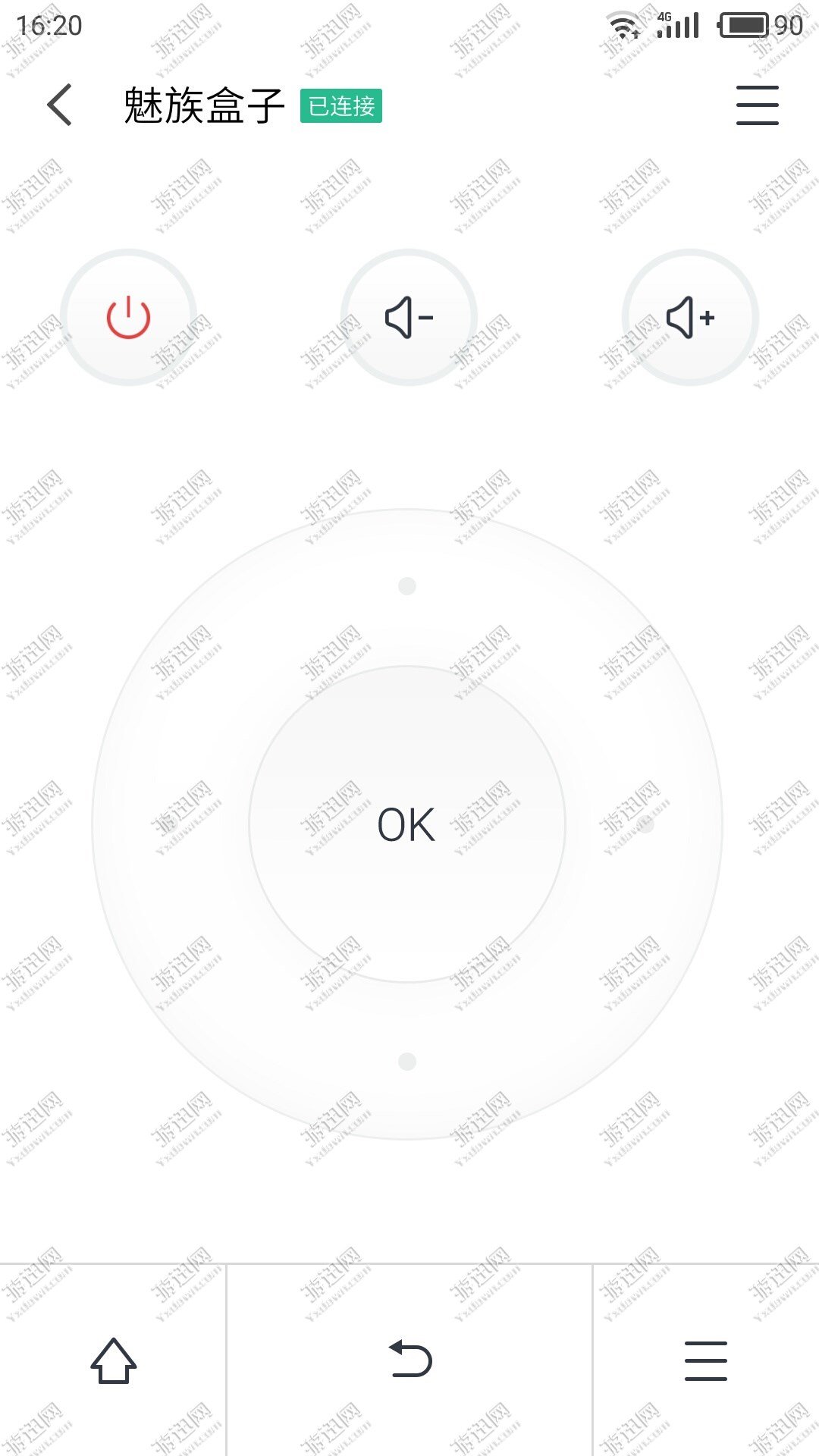Screen dimensions: 819x1456
Task: Tap the red power button
Action: tap(129, 317)
